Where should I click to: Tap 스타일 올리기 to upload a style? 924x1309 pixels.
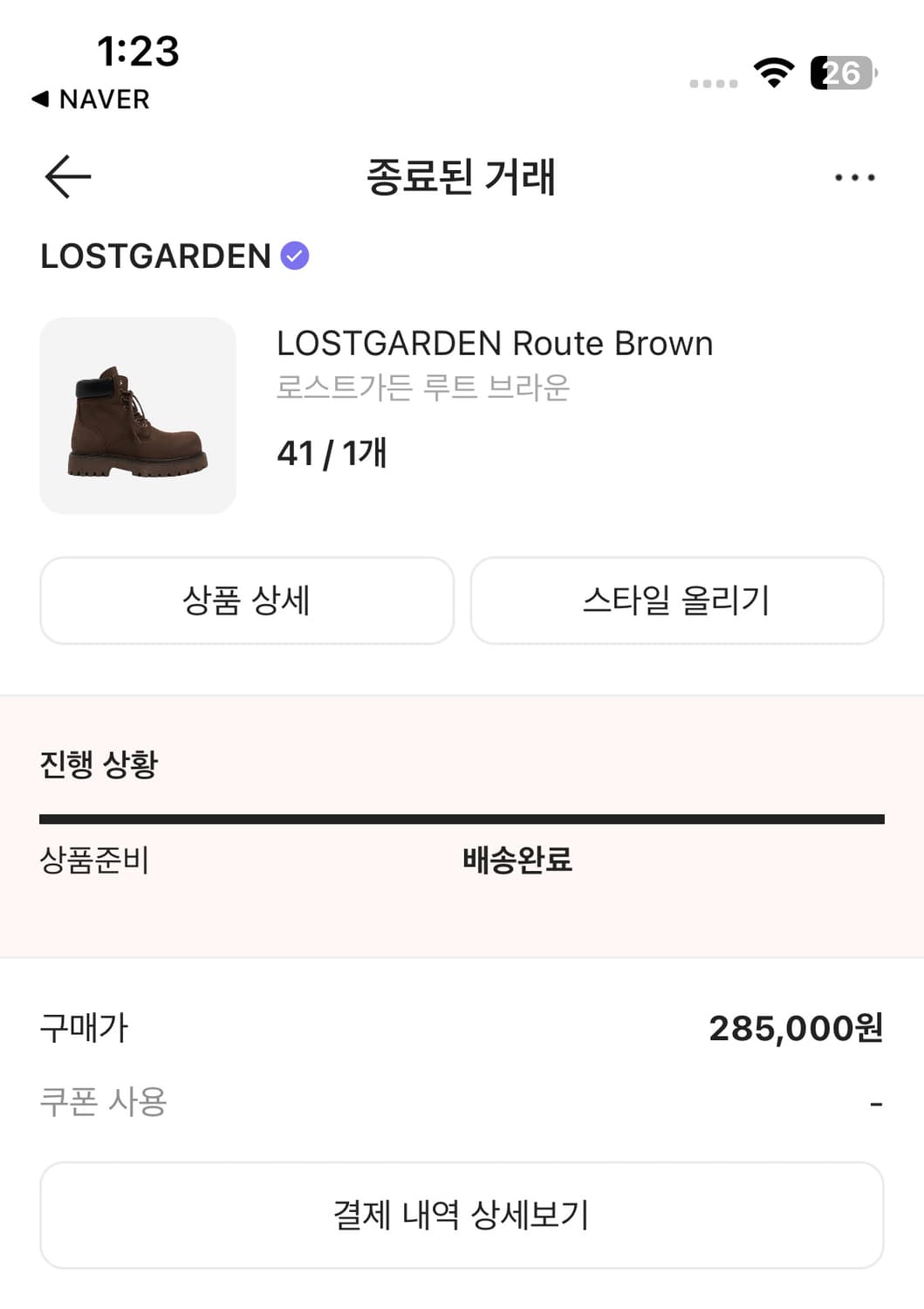(x=677, y=600)
